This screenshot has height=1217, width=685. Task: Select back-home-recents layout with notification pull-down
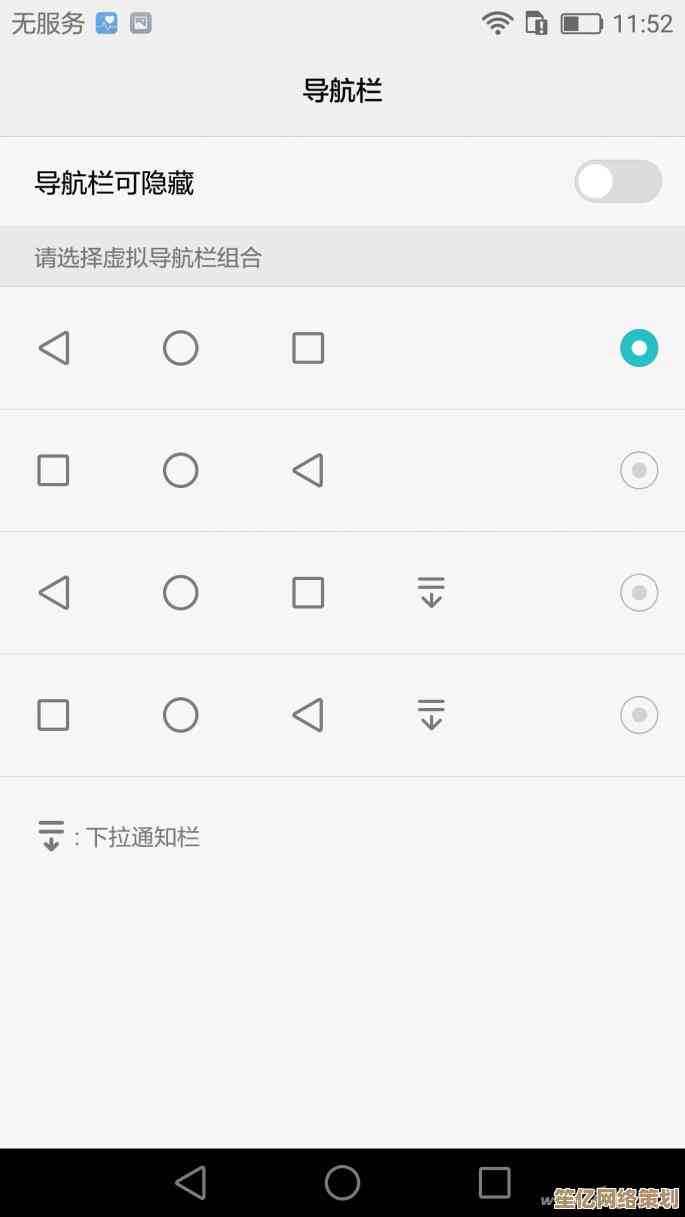[x=638, y=593]
